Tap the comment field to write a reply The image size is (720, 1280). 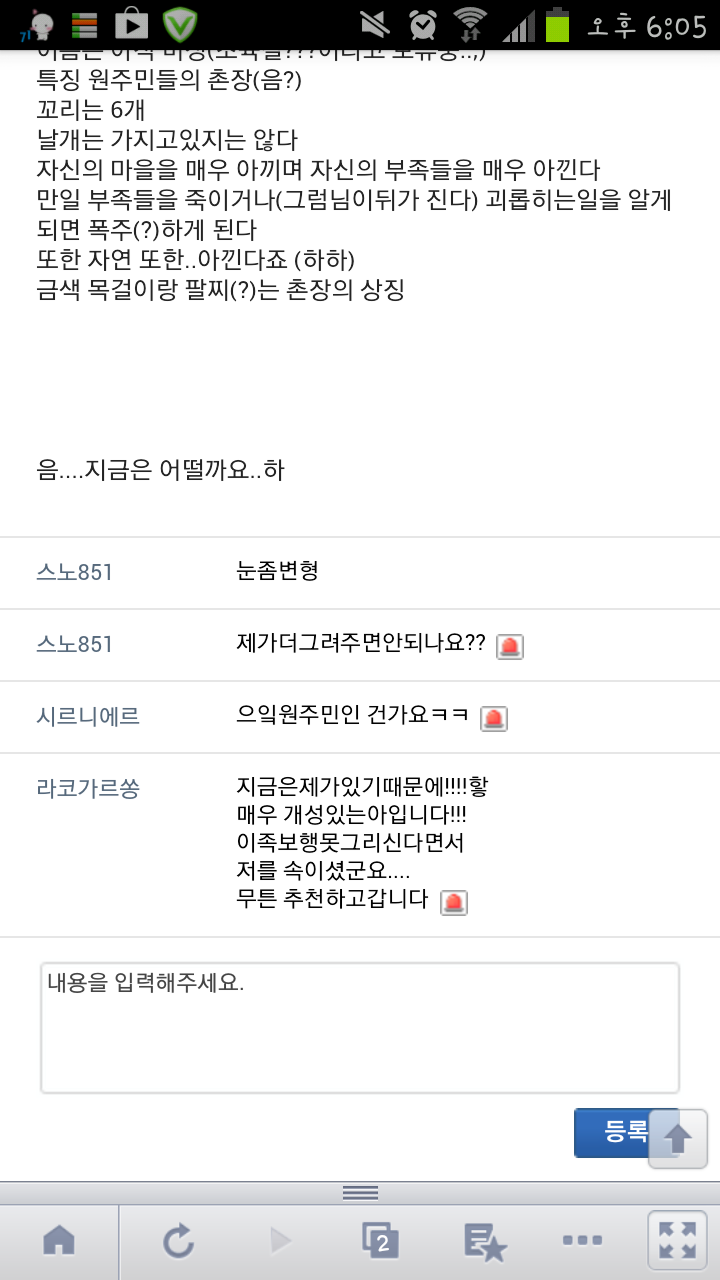(x=360, y=1028)
